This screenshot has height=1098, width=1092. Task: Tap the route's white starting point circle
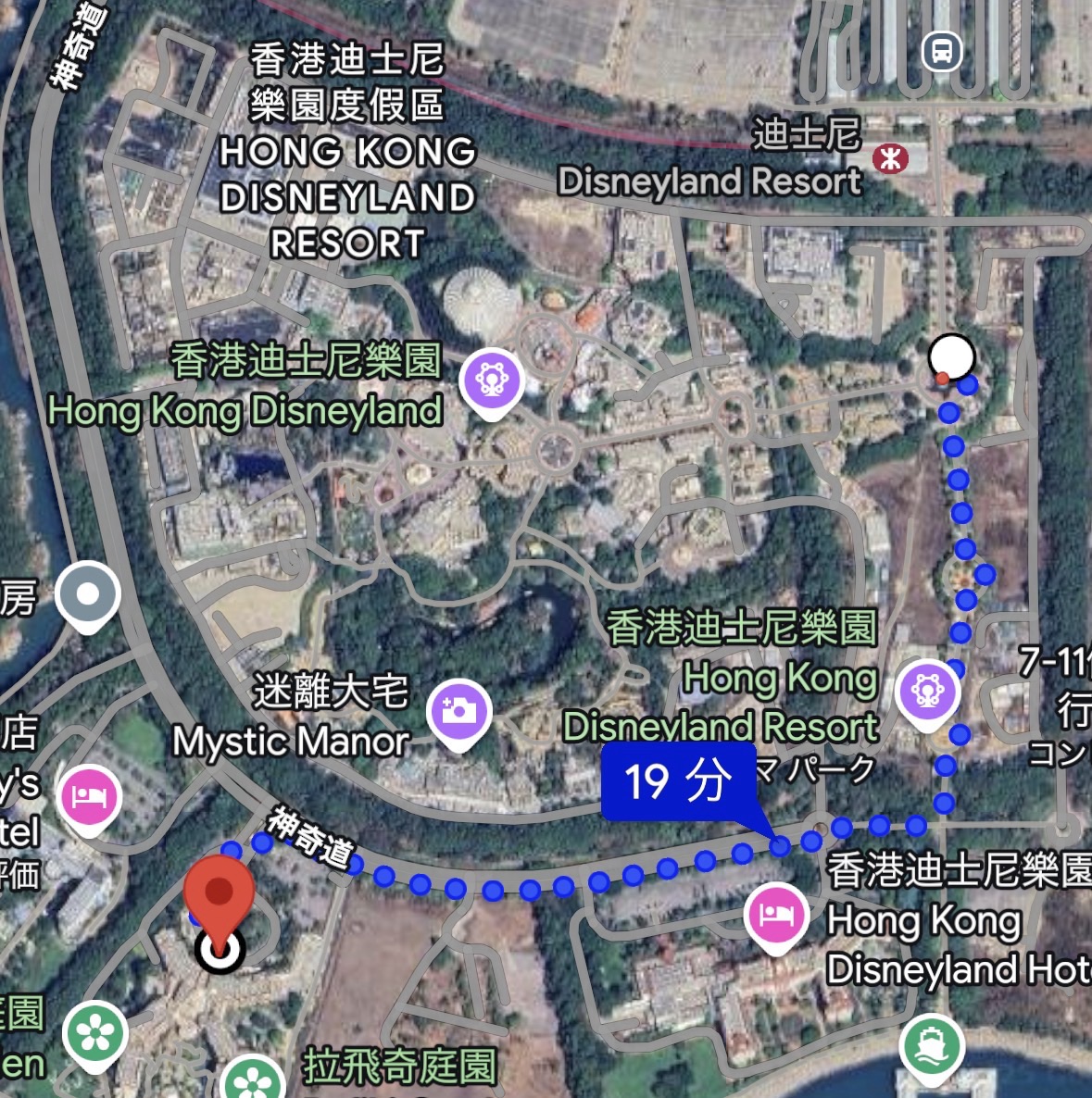951,356
